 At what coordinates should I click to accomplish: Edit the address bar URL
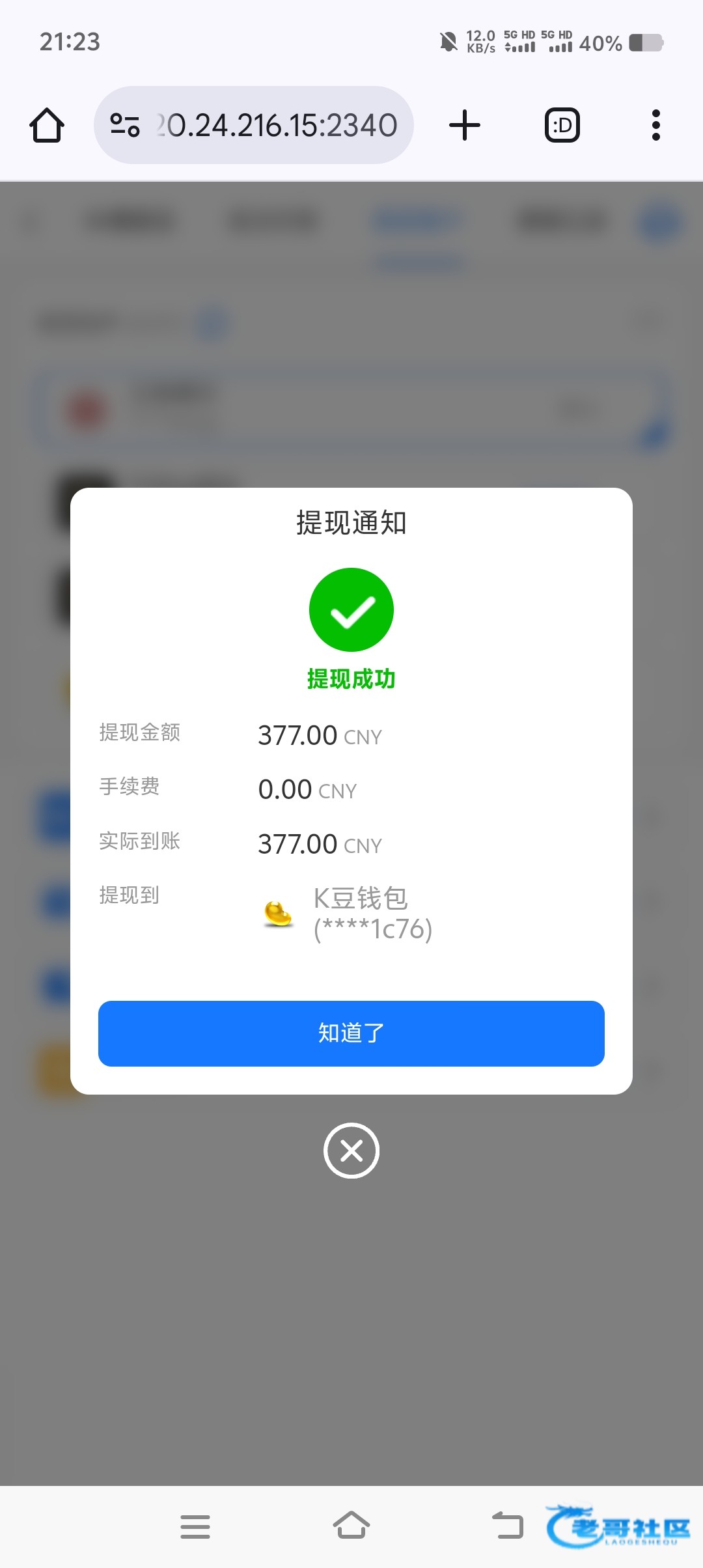(x=277, y=125)
